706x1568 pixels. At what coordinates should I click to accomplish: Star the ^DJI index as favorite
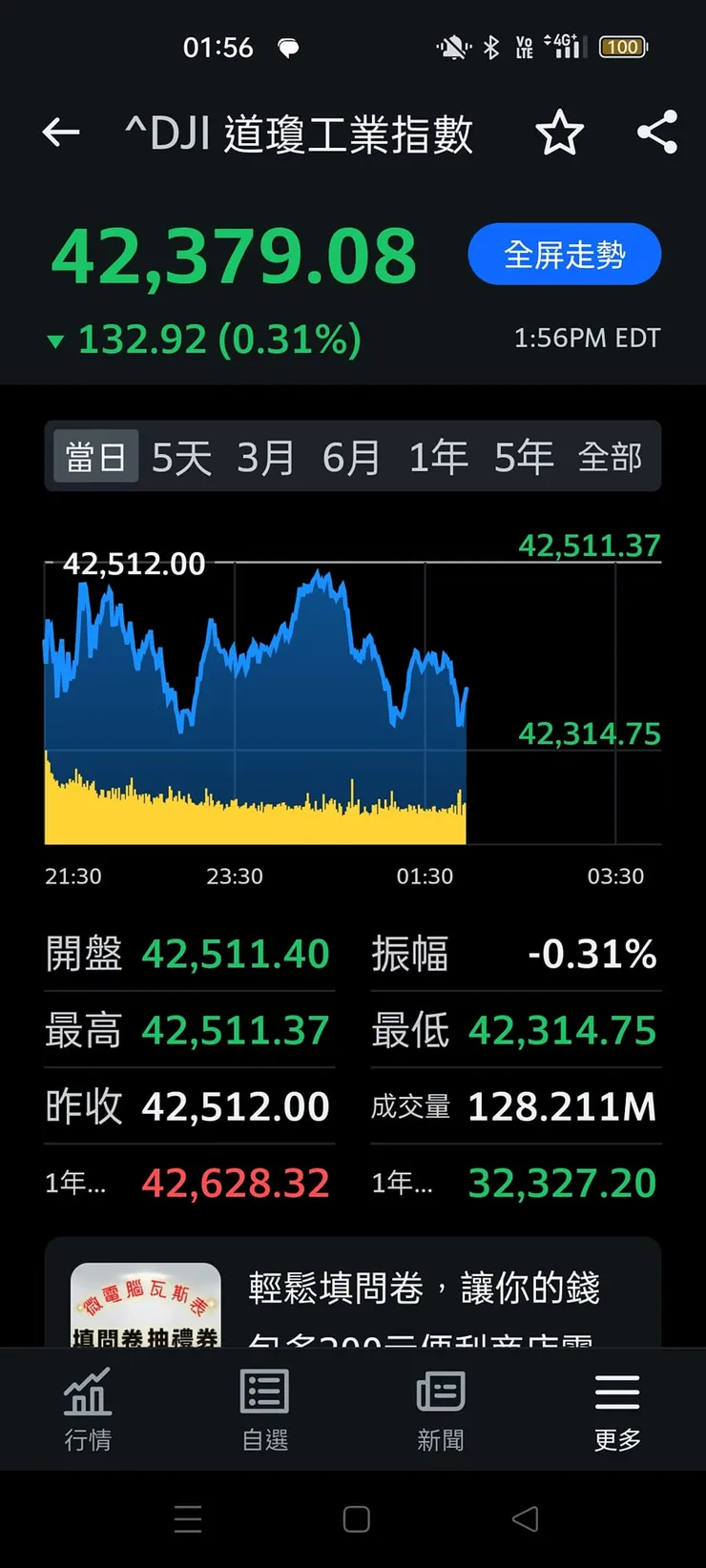pyautogui.click(x=560, y=134)
